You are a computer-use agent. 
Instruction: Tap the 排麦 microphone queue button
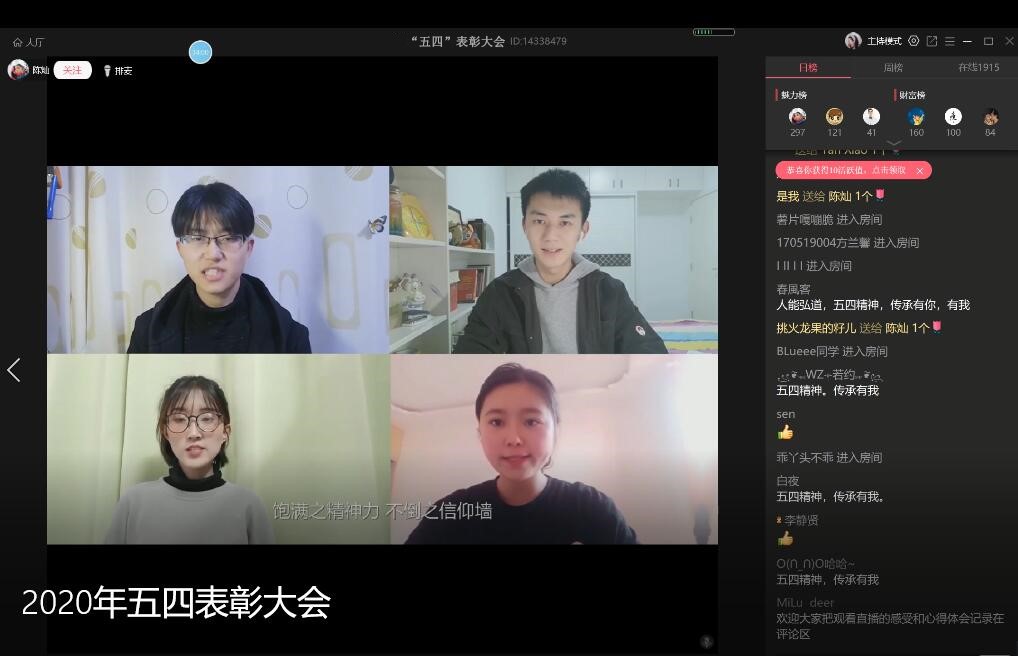pos(117,71)
